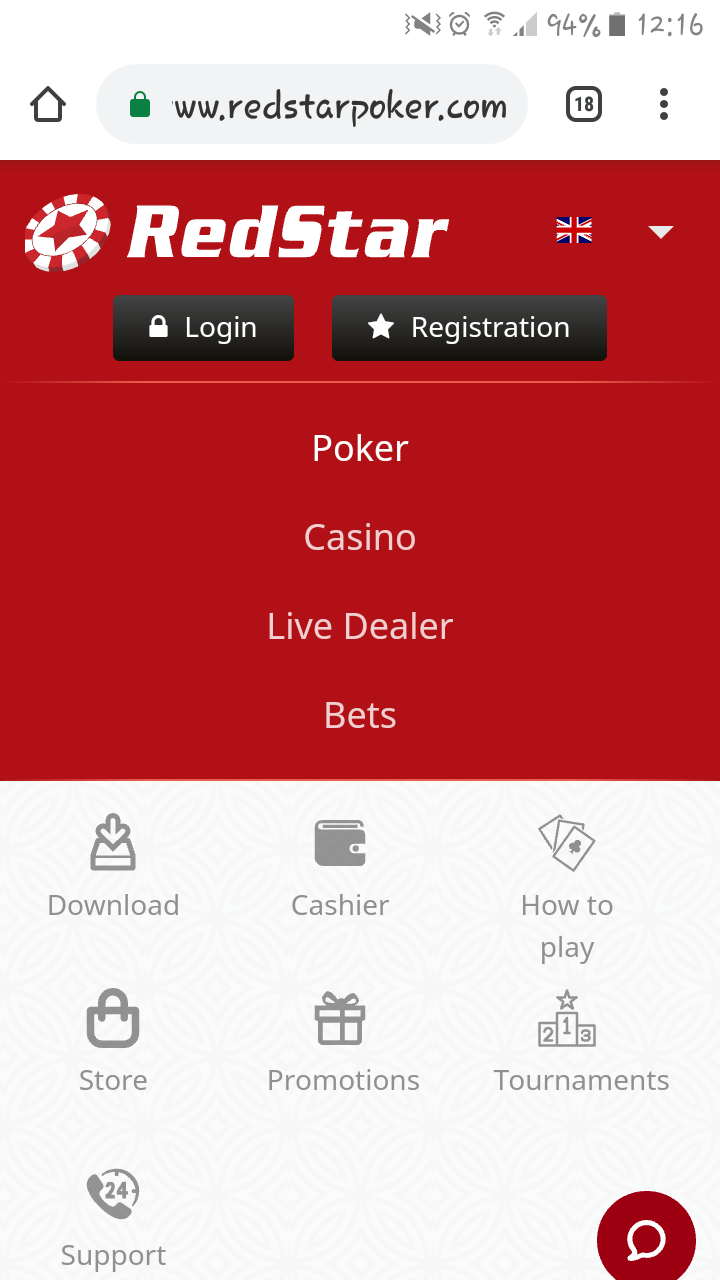Open the browser overflow menu
This screenshot has height=1280, width=720.
[x=664, y=104]
